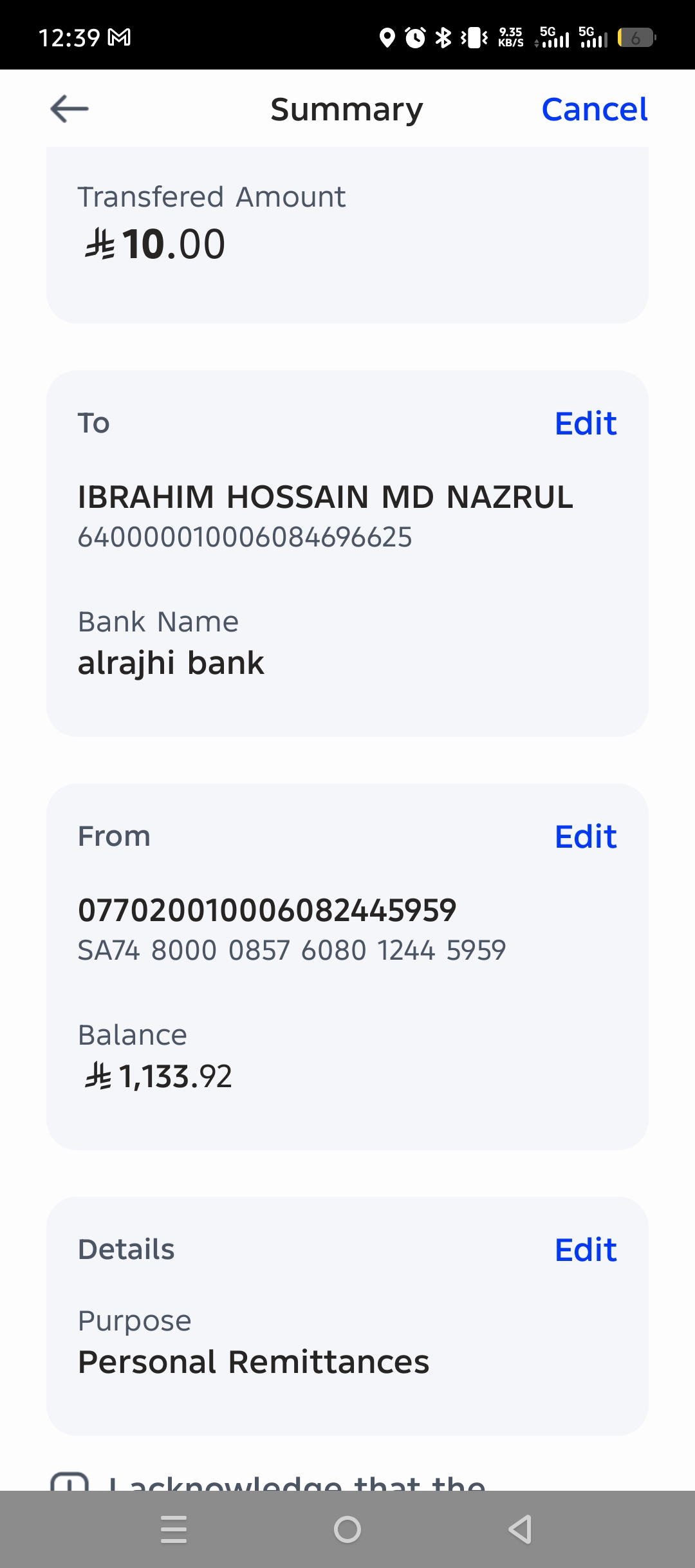Open recent apps from navigation bar

click(x=174, y=1529)
